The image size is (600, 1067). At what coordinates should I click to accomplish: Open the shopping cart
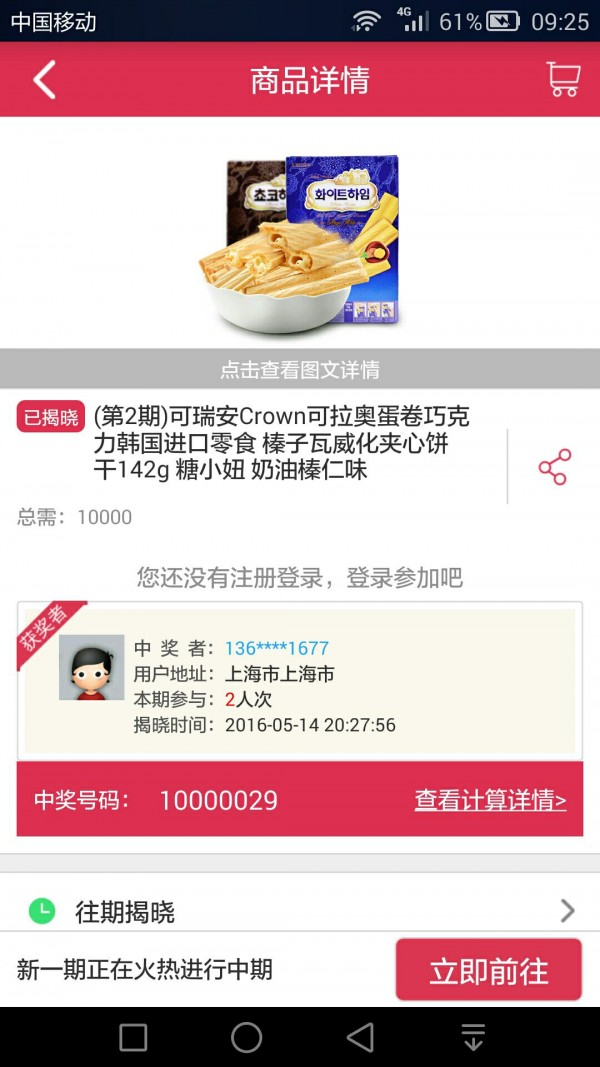[563, 80]
